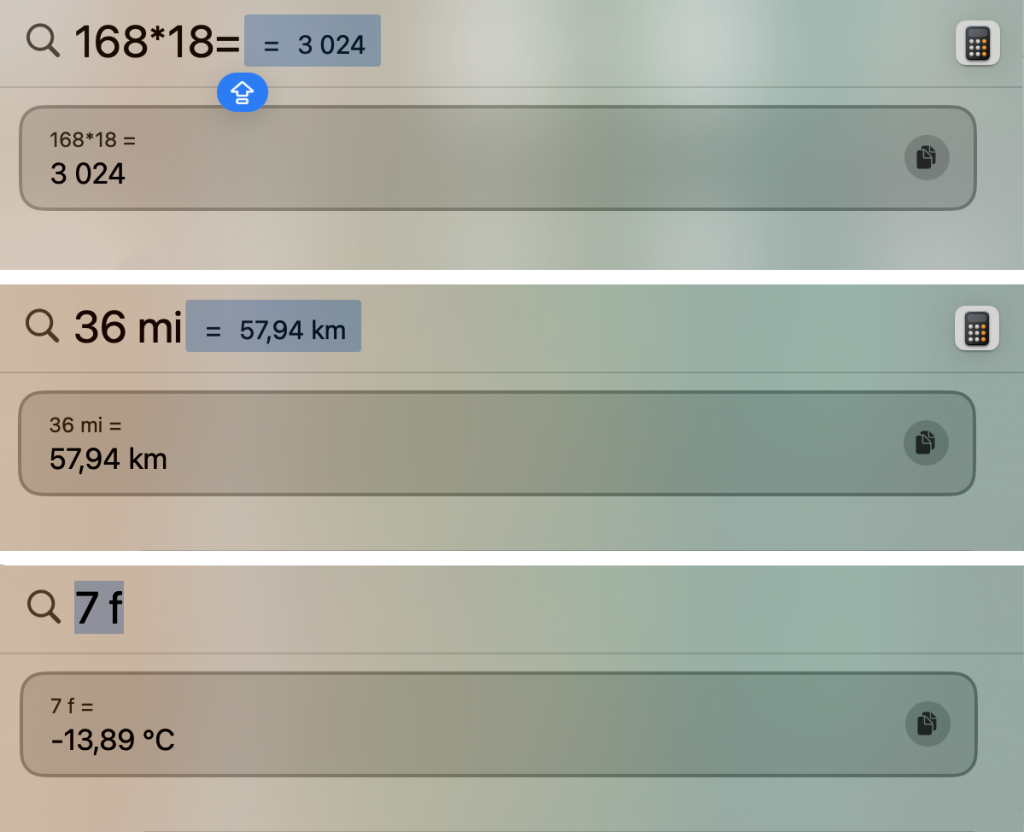
Task: Copy the -13,89 °C conversion result
Action: coord(926,724)
